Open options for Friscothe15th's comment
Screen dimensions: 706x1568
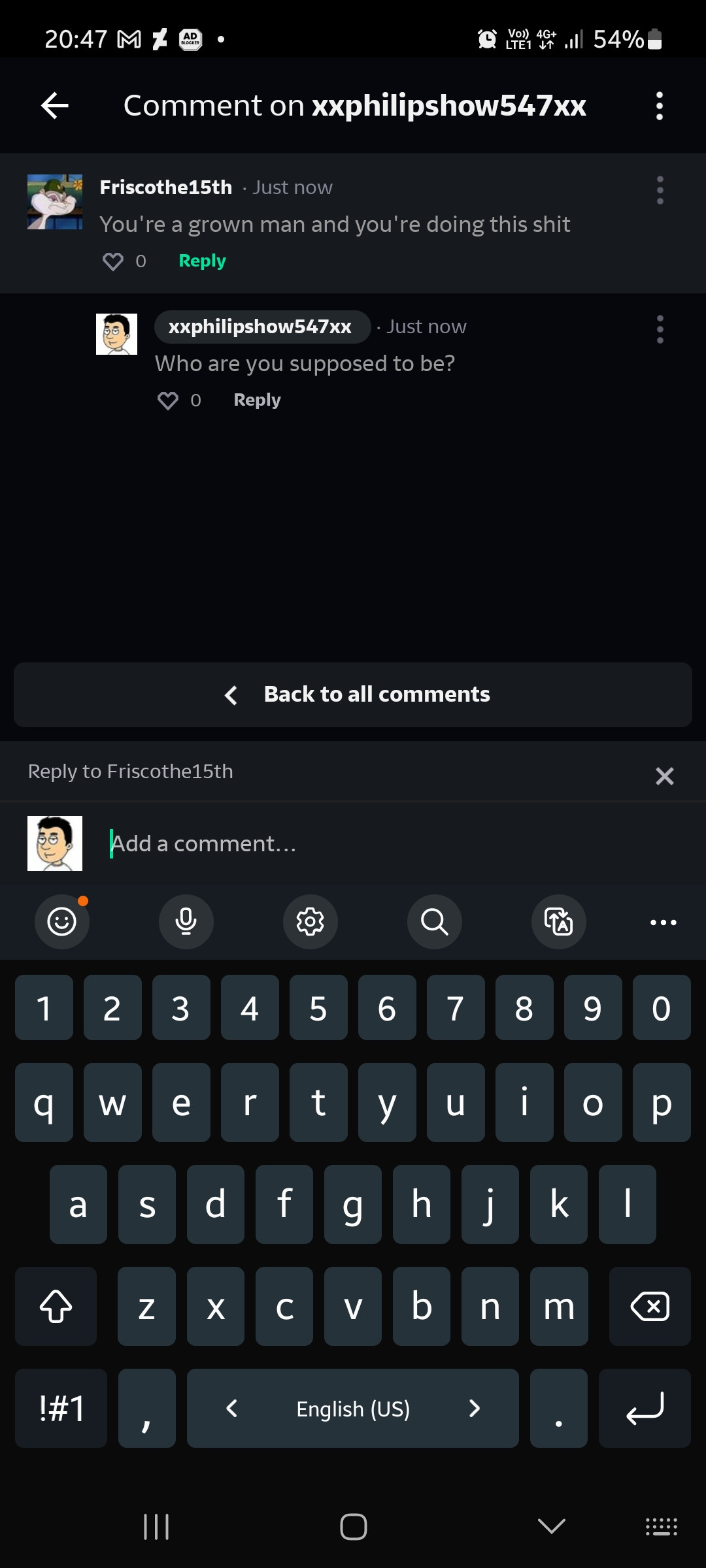(x=660, y=190)
